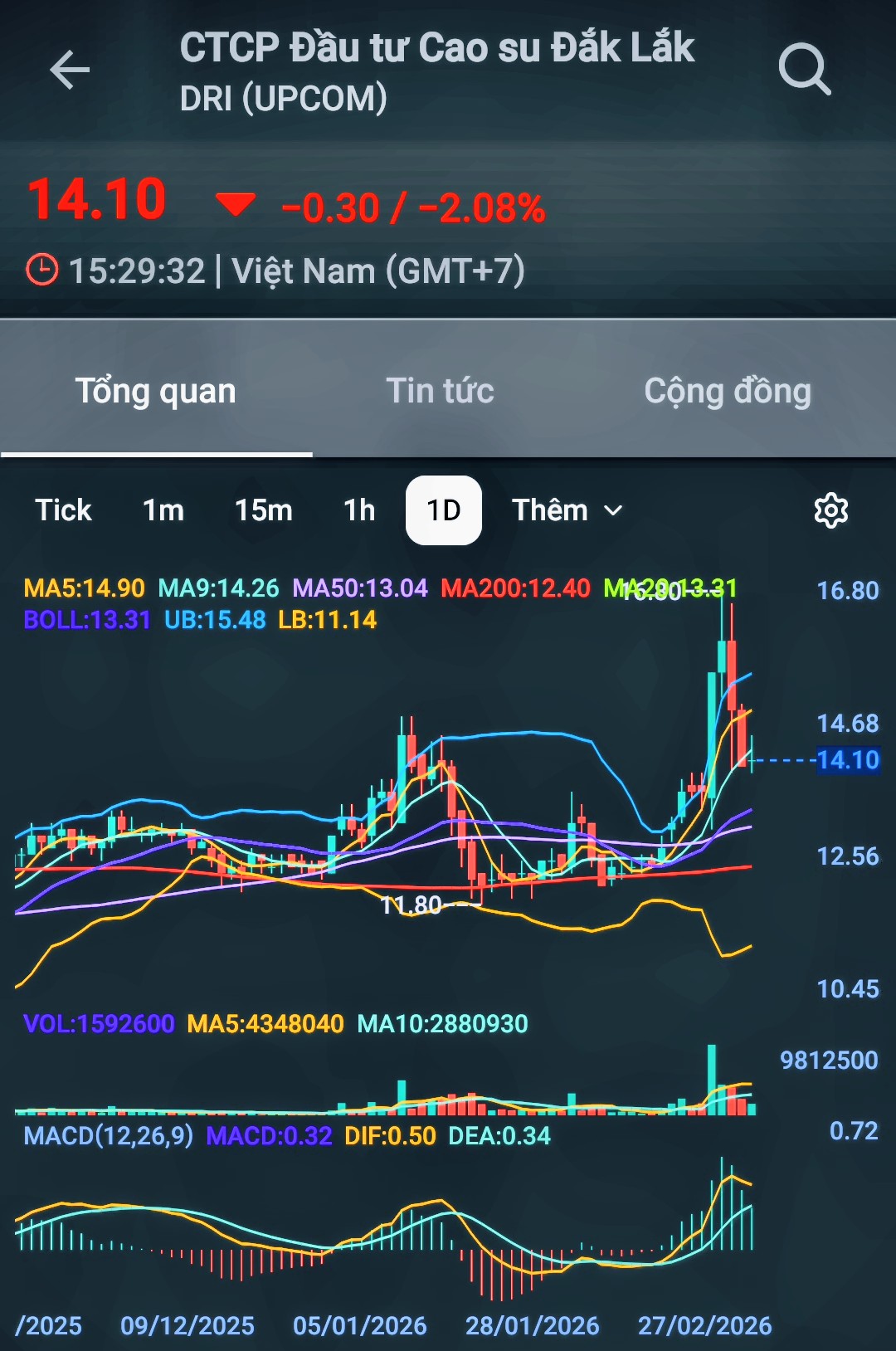This screenshot has width=896, height=1351.
Task: Open chart settings gear icon
Action: [830, 510]
